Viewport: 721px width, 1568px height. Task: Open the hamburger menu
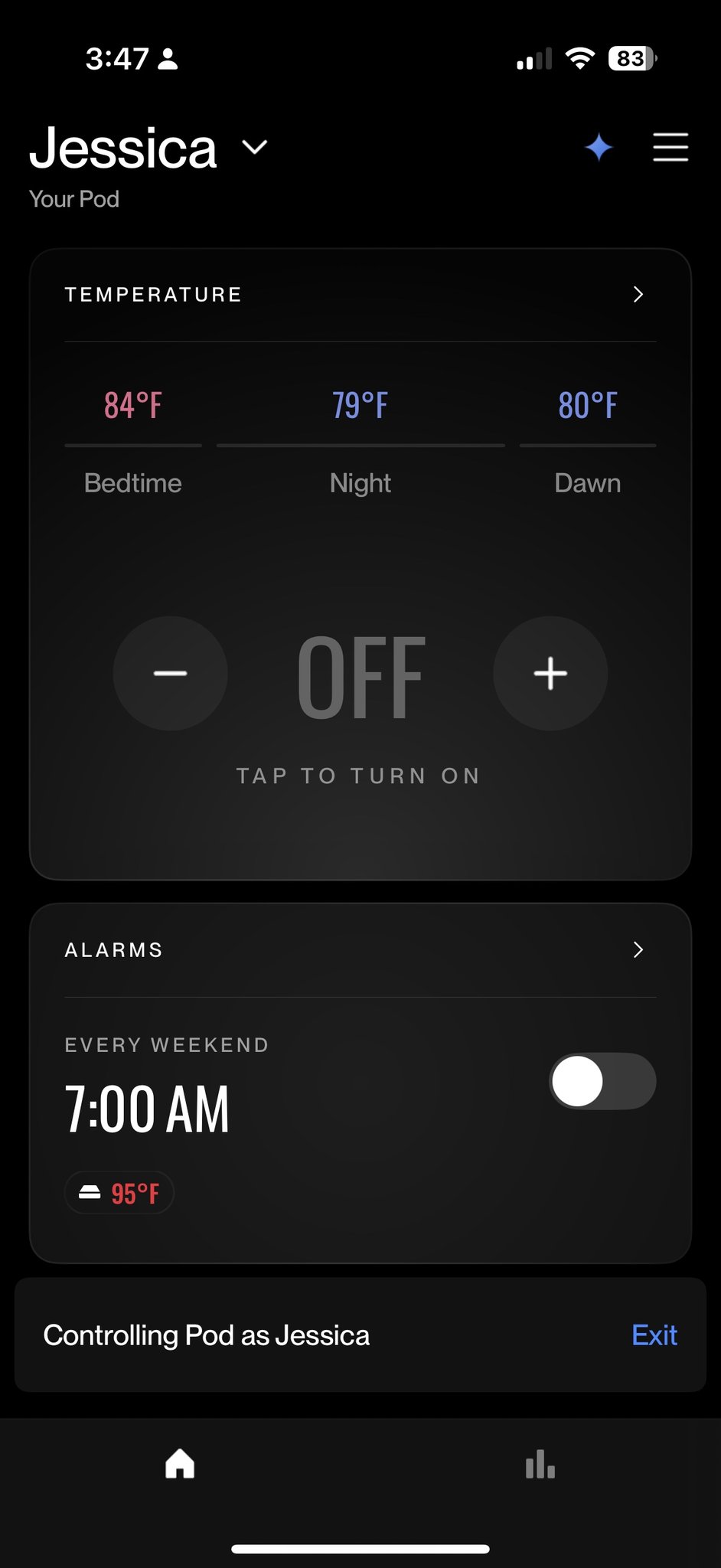click(670, 147)
